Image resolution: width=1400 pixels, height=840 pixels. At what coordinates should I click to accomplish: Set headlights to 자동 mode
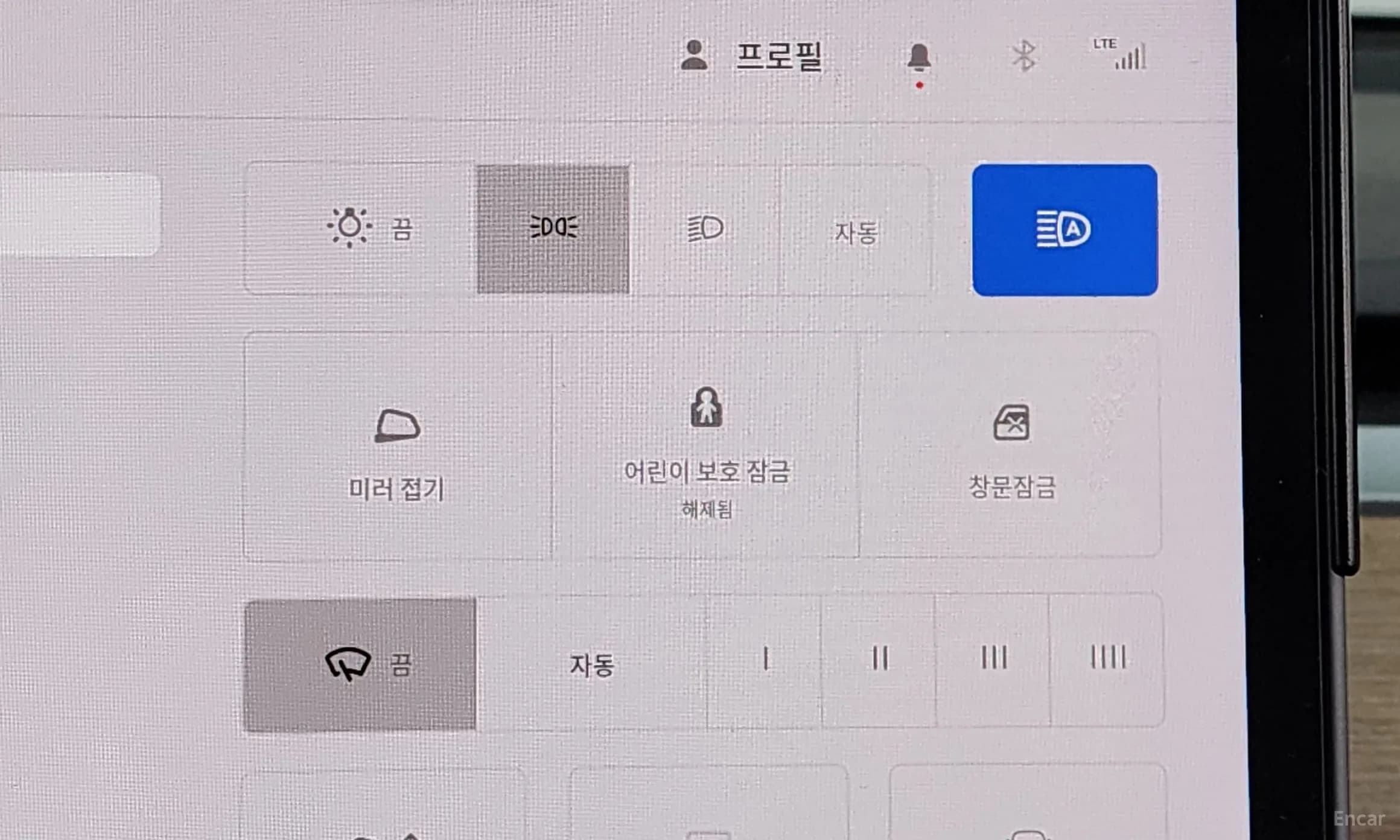(x=856, y=232)
